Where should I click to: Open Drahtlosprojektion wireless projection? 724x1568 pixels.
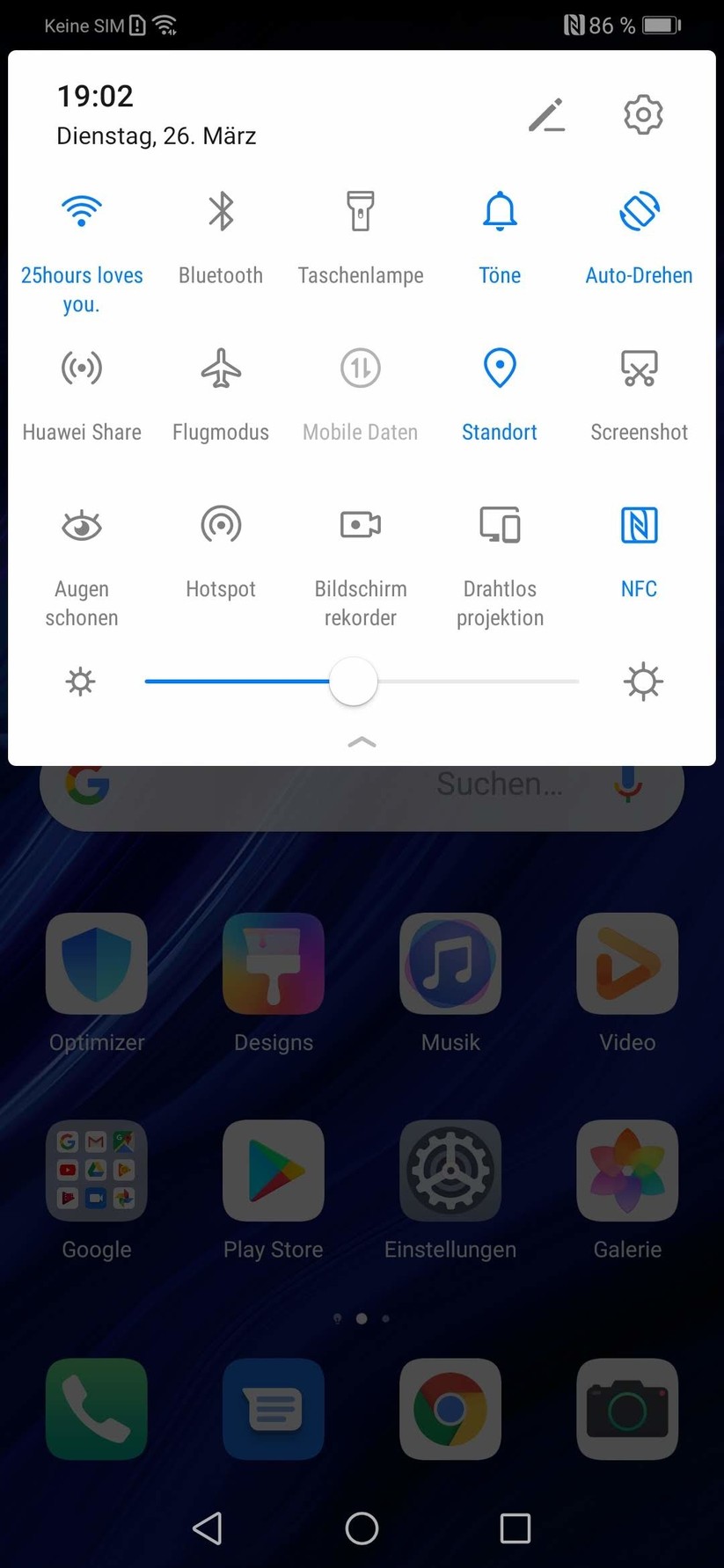(500, 526)
